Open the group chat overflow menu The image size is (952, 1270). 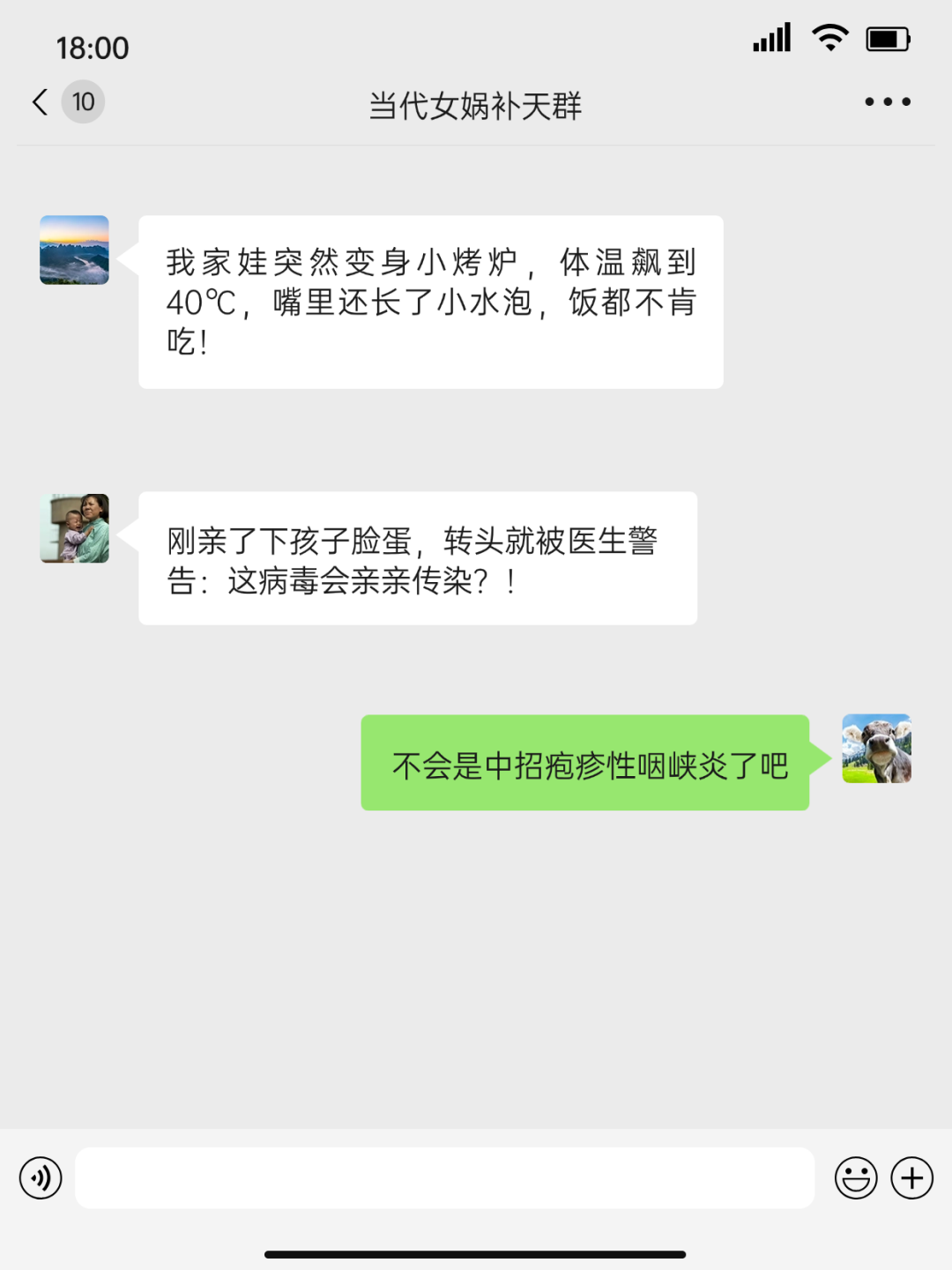pyautogui.click(x=888, y=102)
